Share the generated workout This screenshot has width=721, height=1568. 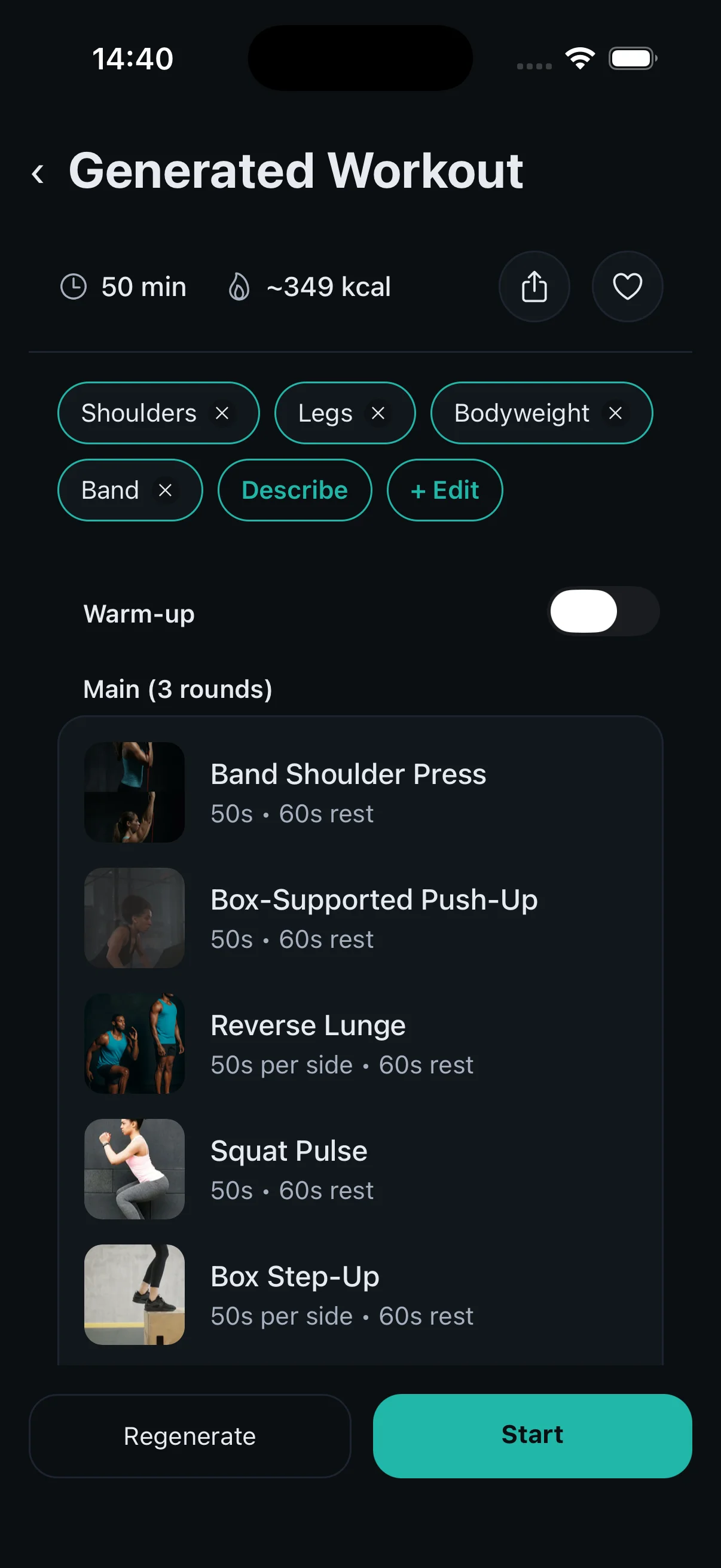click(x=534, y=286)
